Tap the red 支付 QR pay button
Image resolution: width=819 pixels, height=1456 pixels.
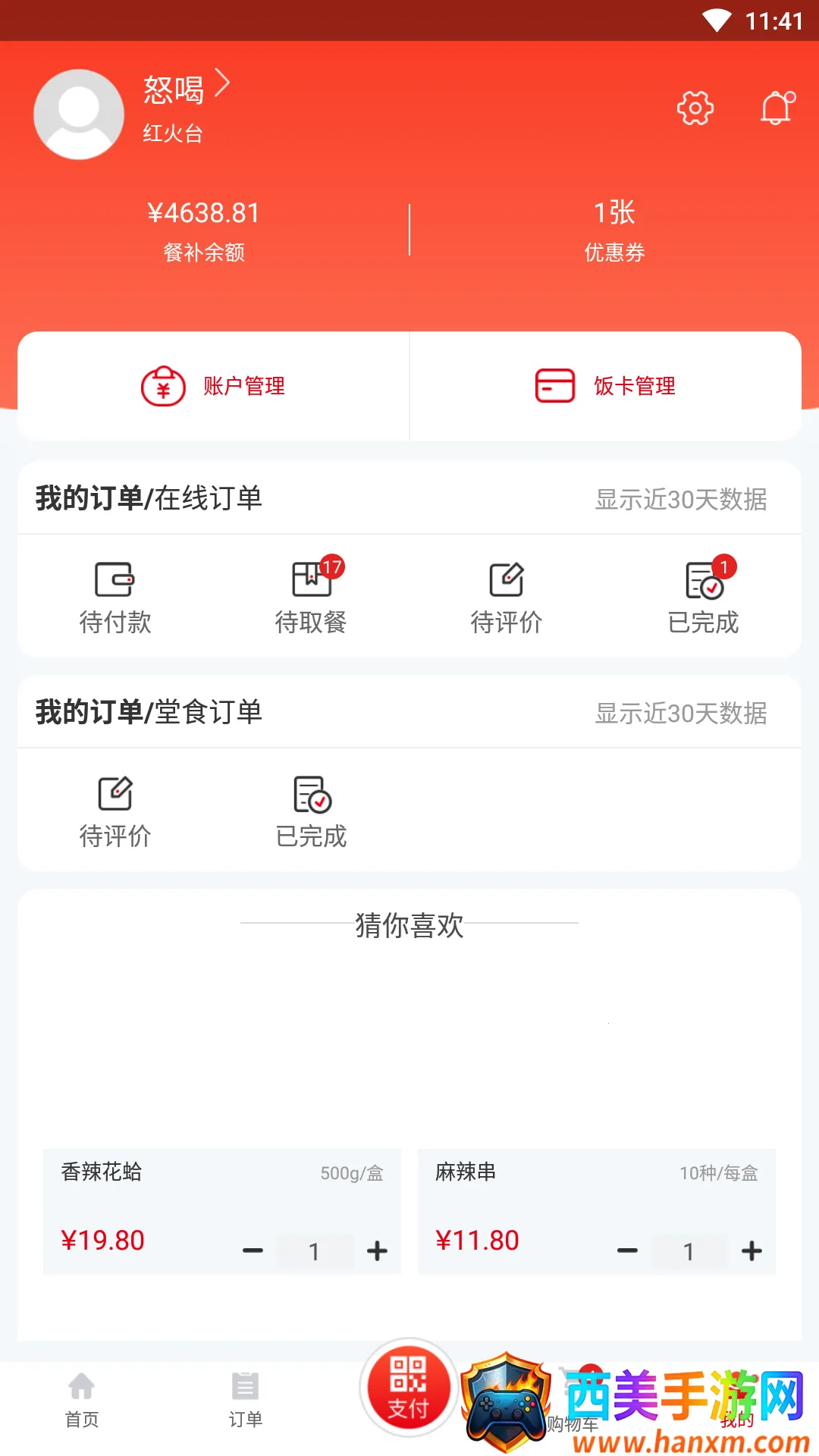pos(409,1388)
